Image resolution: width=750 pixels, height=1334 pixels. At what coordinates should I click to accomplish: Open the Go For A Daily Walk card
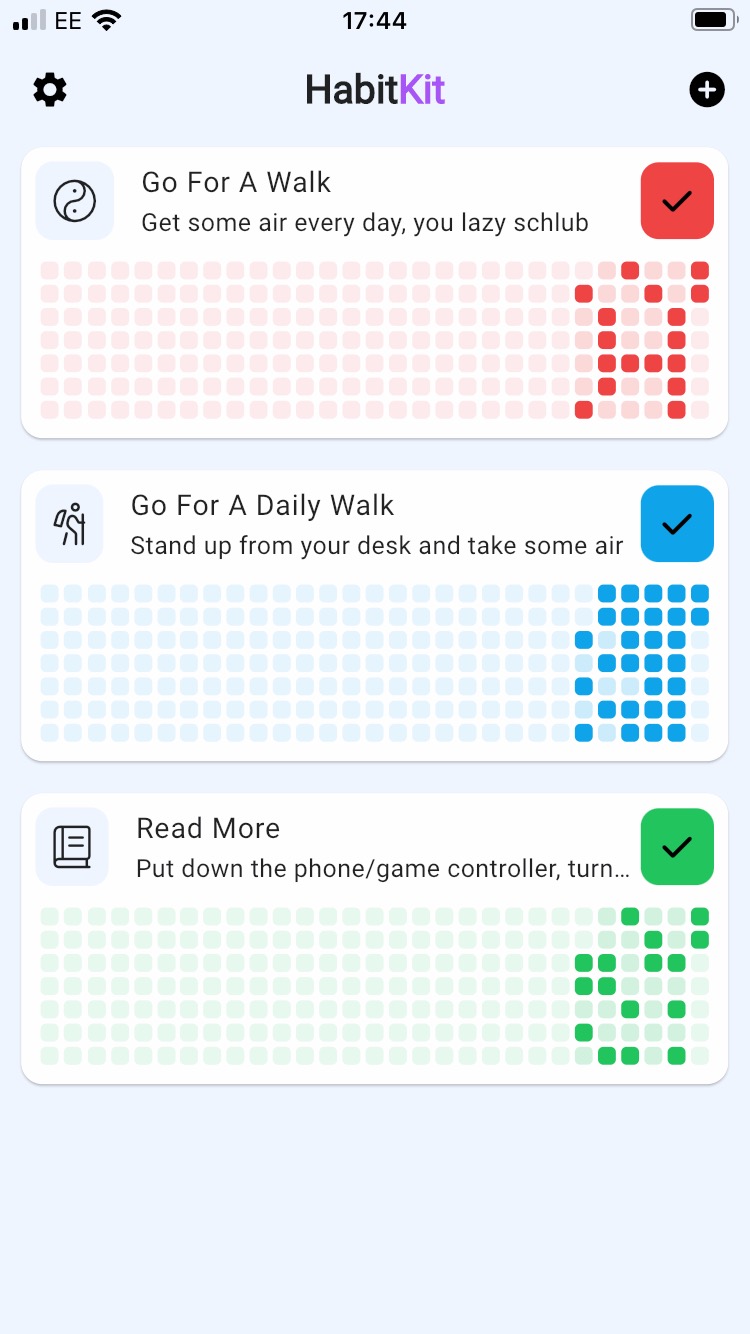[x=374, y=616]
